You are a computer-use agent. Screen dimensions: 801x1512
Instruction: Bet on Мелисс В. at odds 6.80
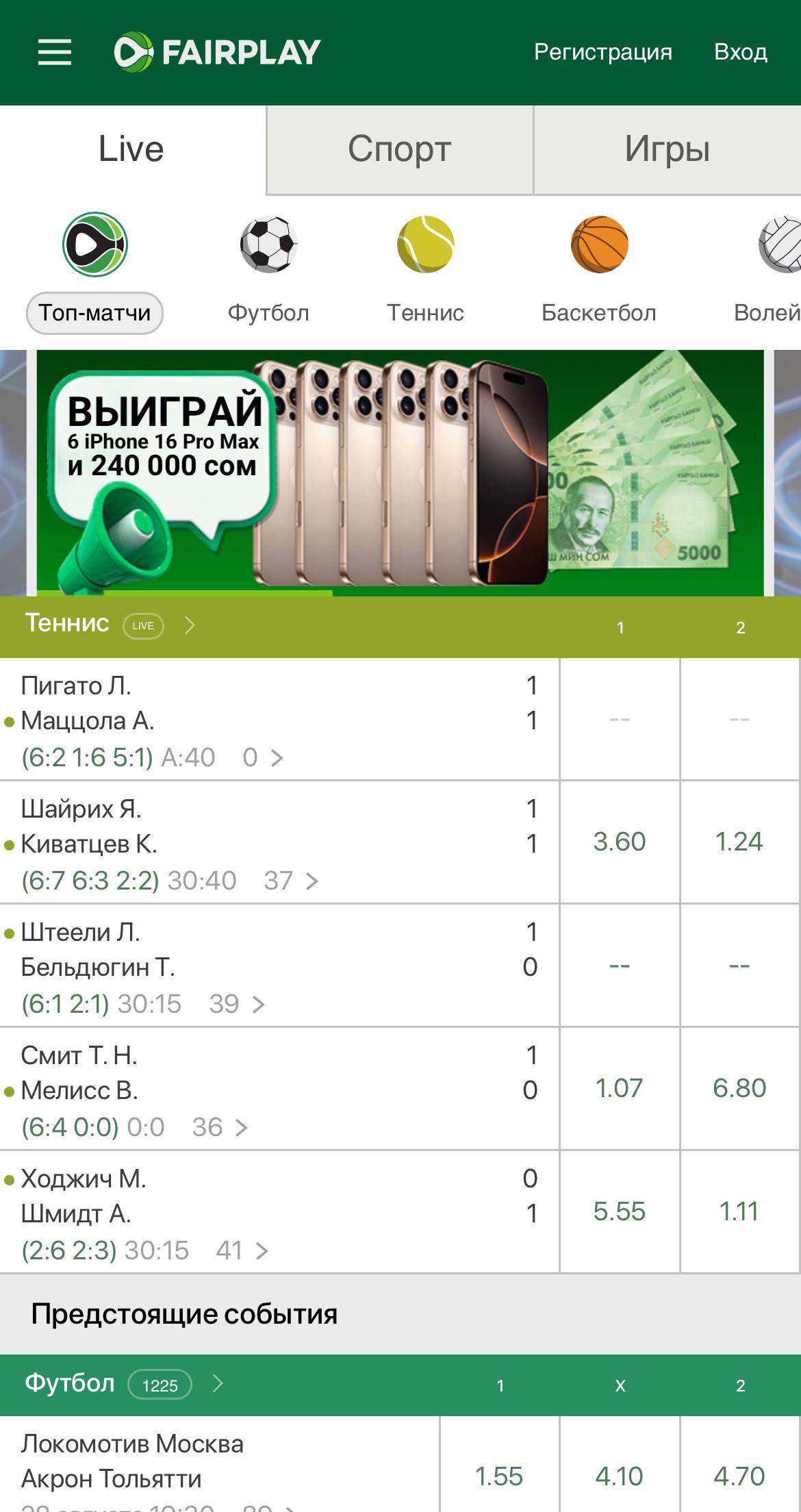pyautogui.click(x=739, y=1089)
